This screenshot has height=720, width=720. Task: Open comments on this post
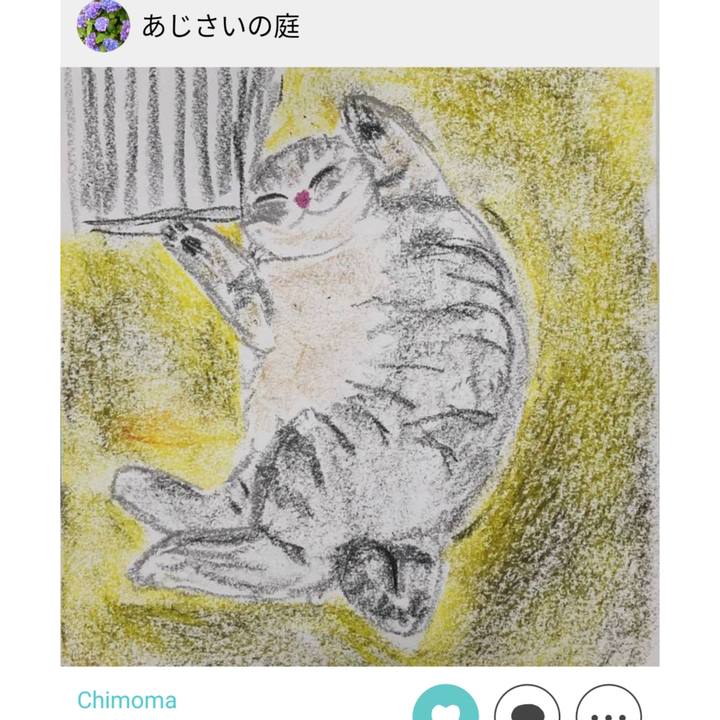click(527, 704)
